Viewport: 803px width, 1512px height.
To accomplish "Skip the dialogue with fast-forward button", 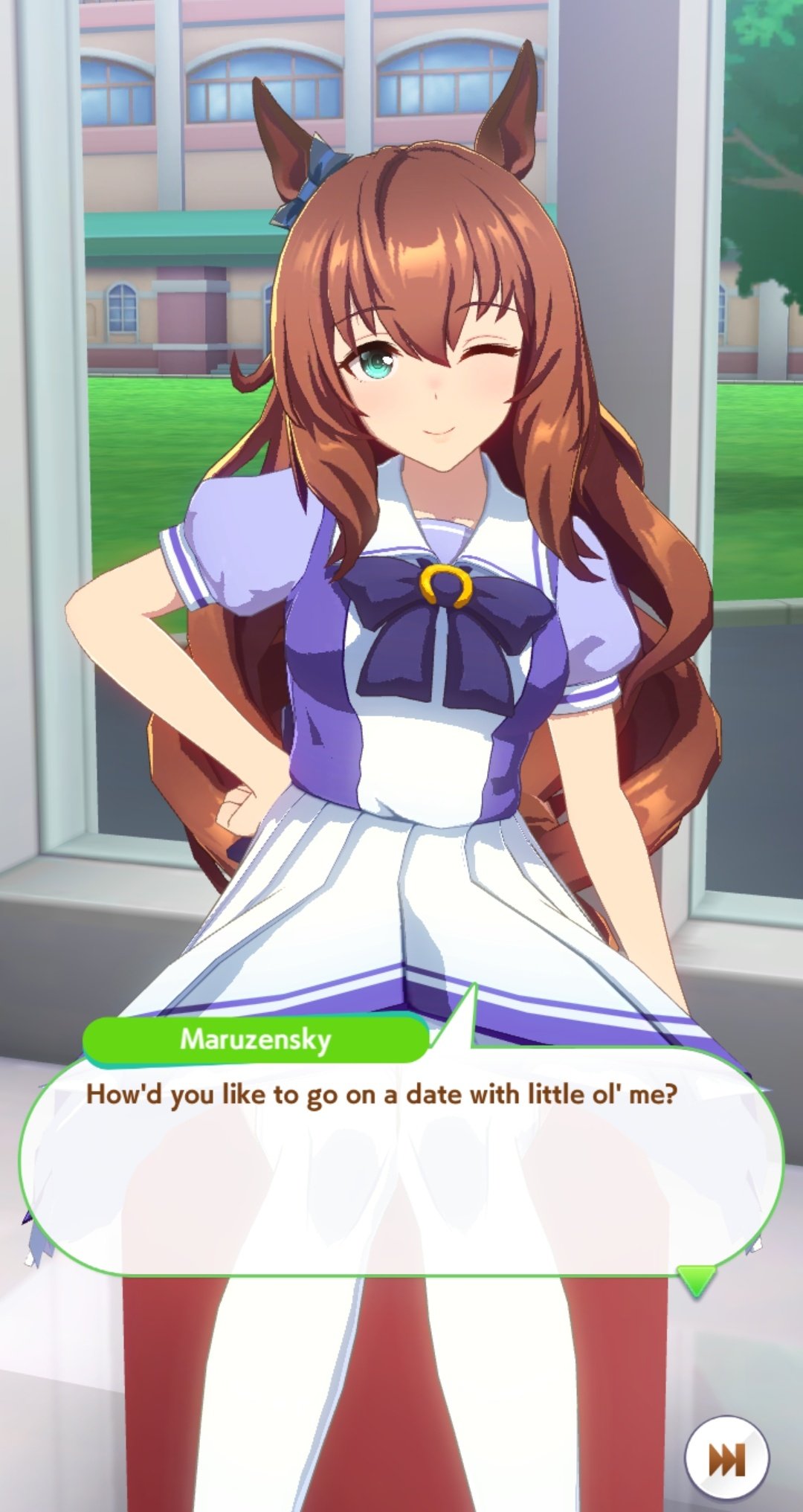I will click(726, 1459).
